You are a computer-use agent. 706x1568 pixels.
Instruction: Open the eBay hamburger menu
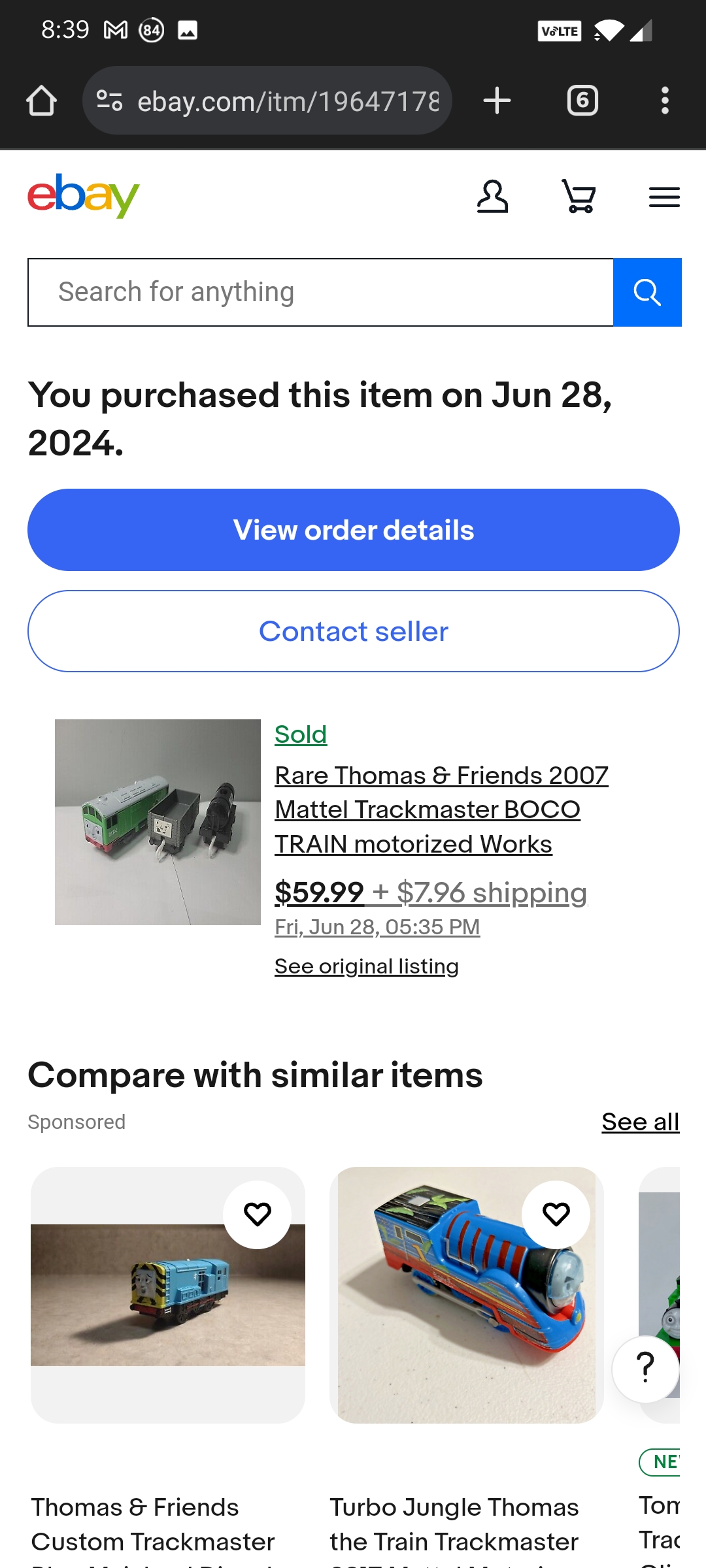(x=664, y=197)
